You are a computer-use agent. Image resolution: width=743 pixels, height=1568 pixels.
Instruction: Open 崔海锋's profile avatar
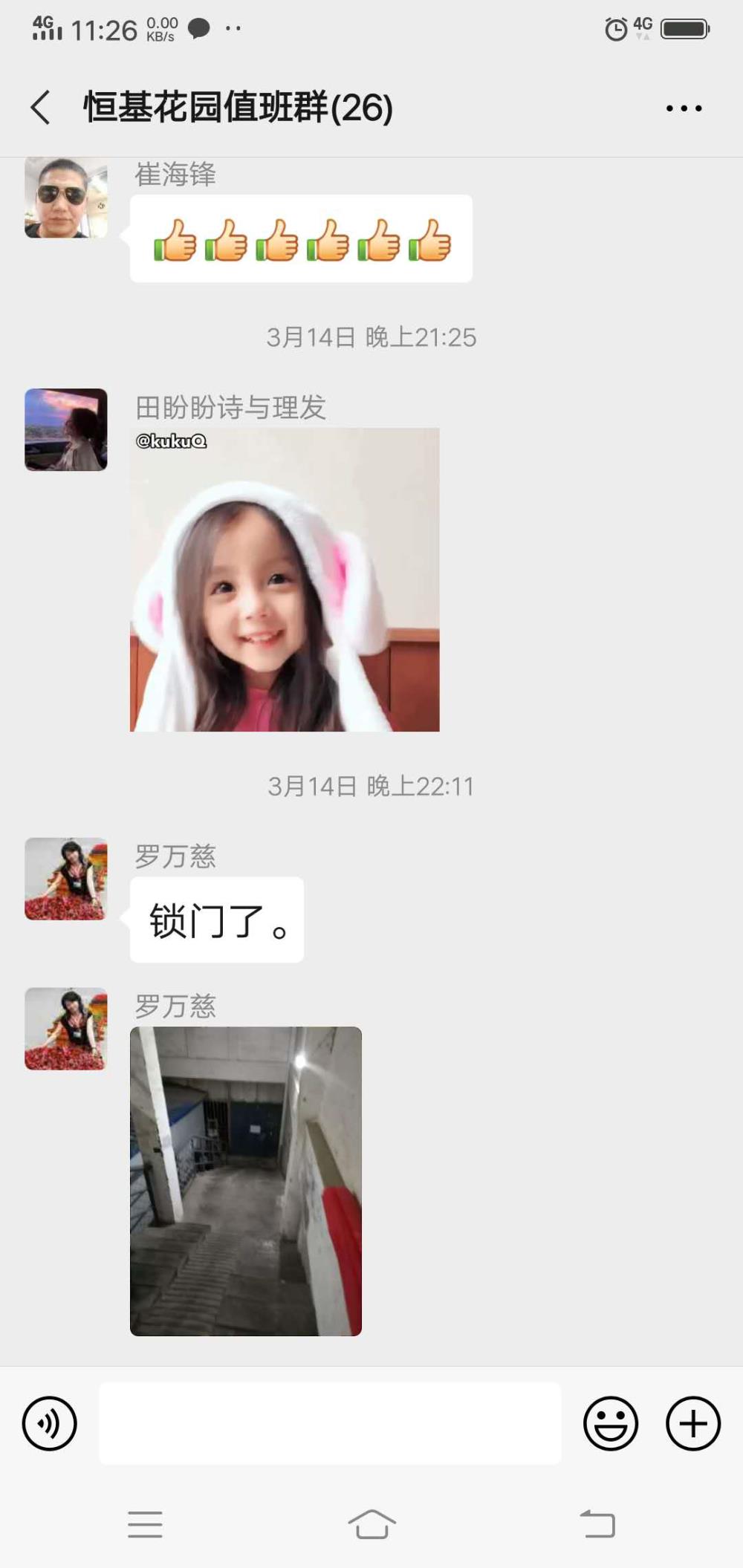66,198
